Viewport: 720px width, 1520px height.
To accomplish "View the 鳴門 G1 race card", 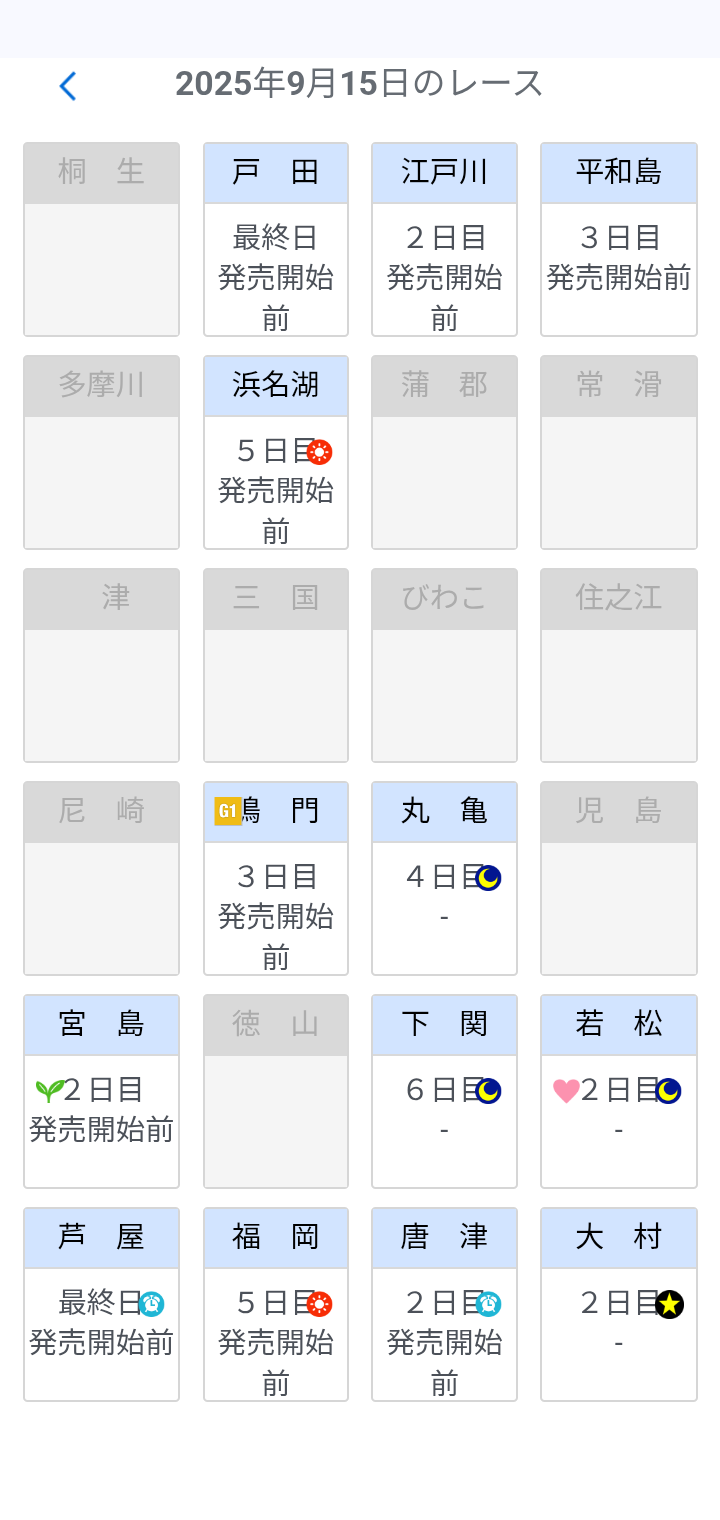I will (276, 879).
